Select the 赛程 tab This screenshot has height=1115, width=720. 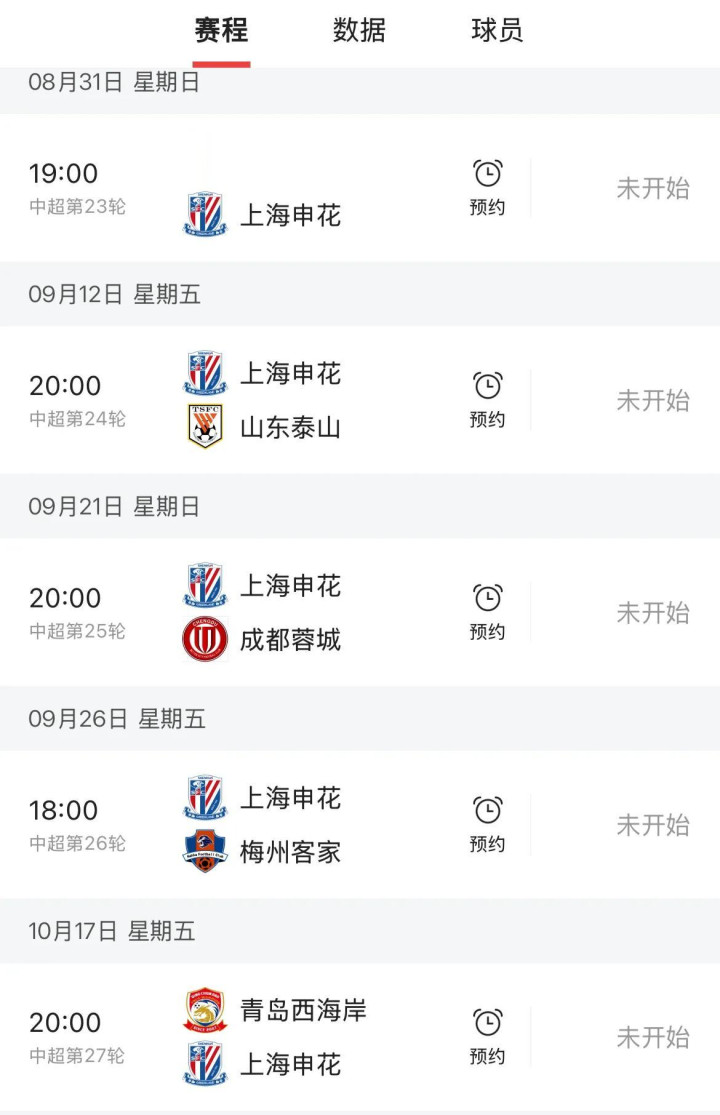tap(221, 30)
